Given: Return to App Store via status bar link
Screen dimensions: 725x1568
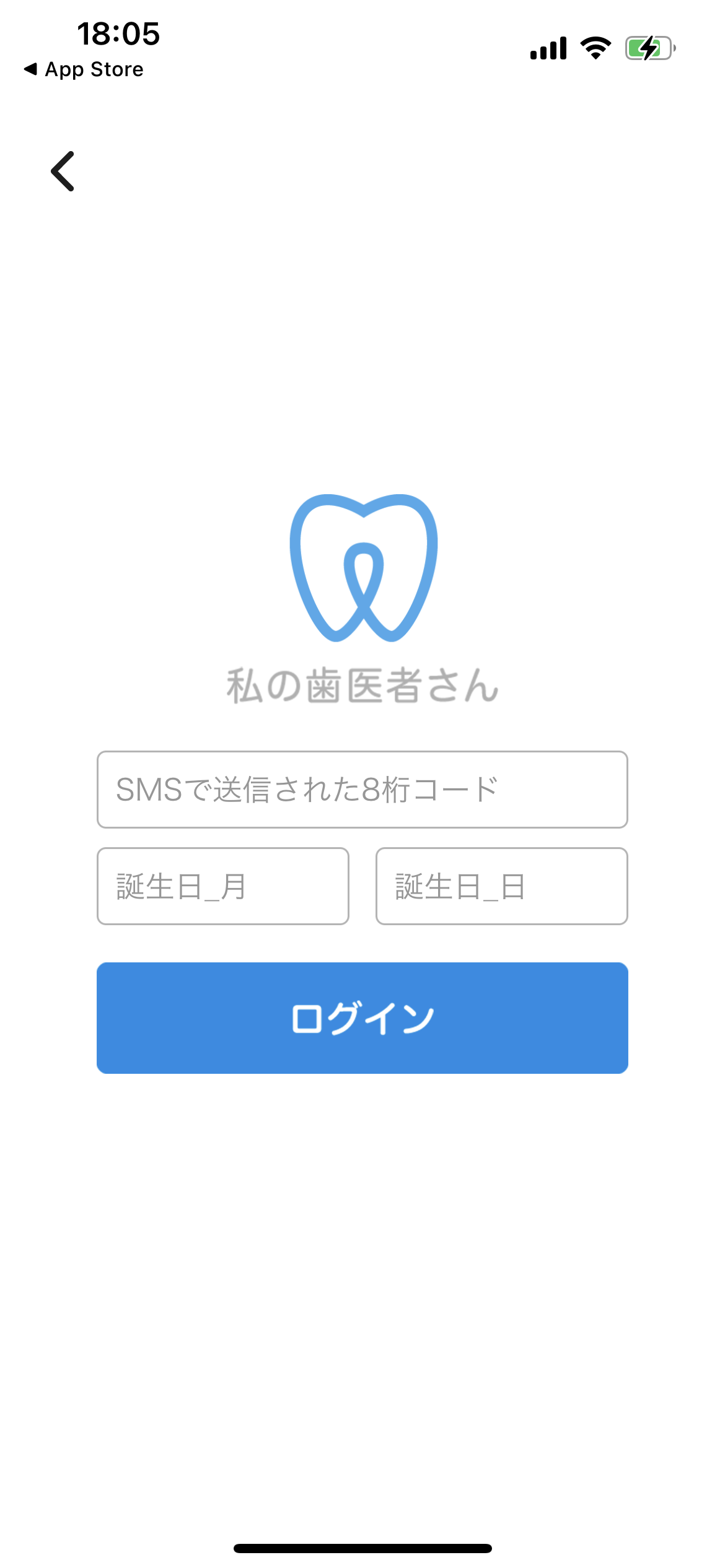Looking at the screenshot, I should (x=84, y=69).
